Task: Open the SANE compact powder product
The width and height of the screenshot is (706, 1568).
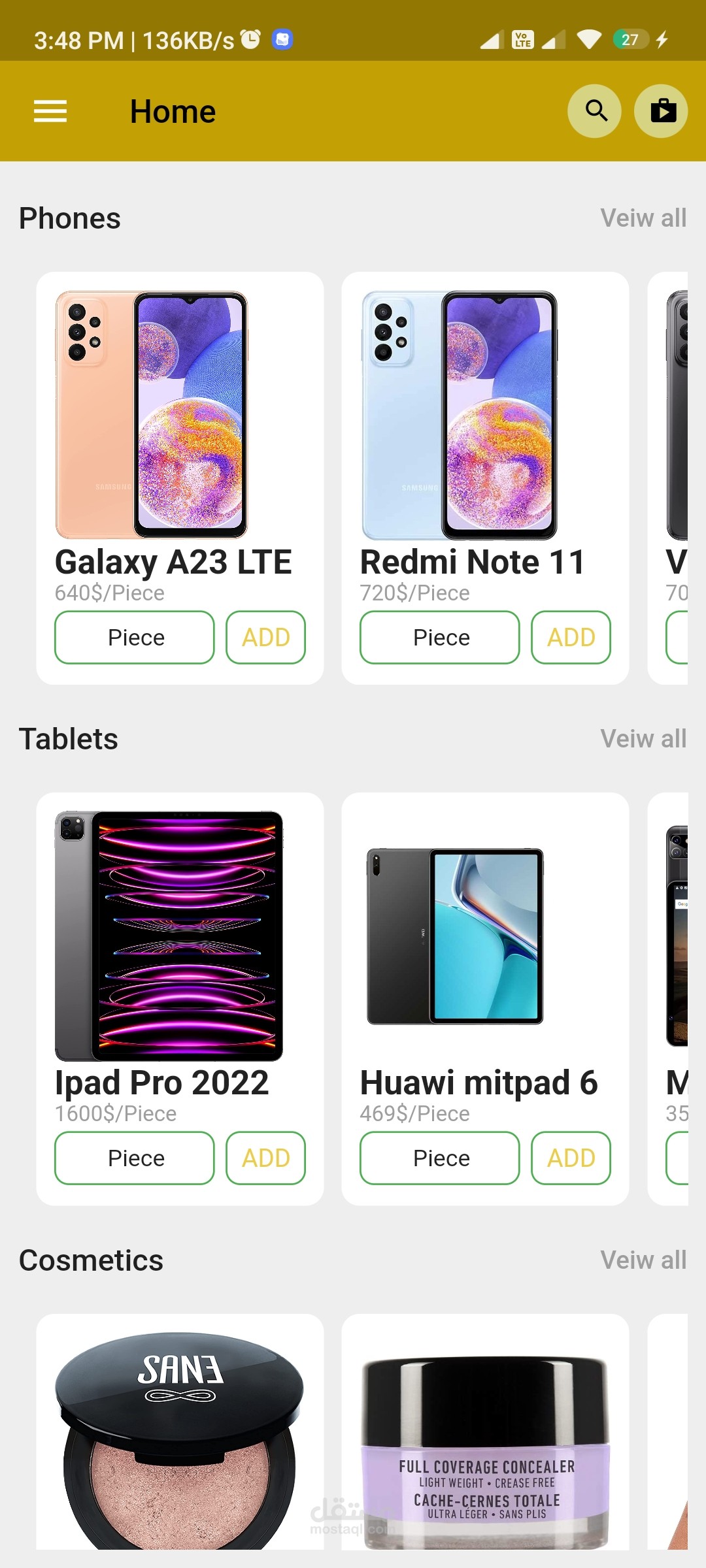Action: (x=180, y=1437)
